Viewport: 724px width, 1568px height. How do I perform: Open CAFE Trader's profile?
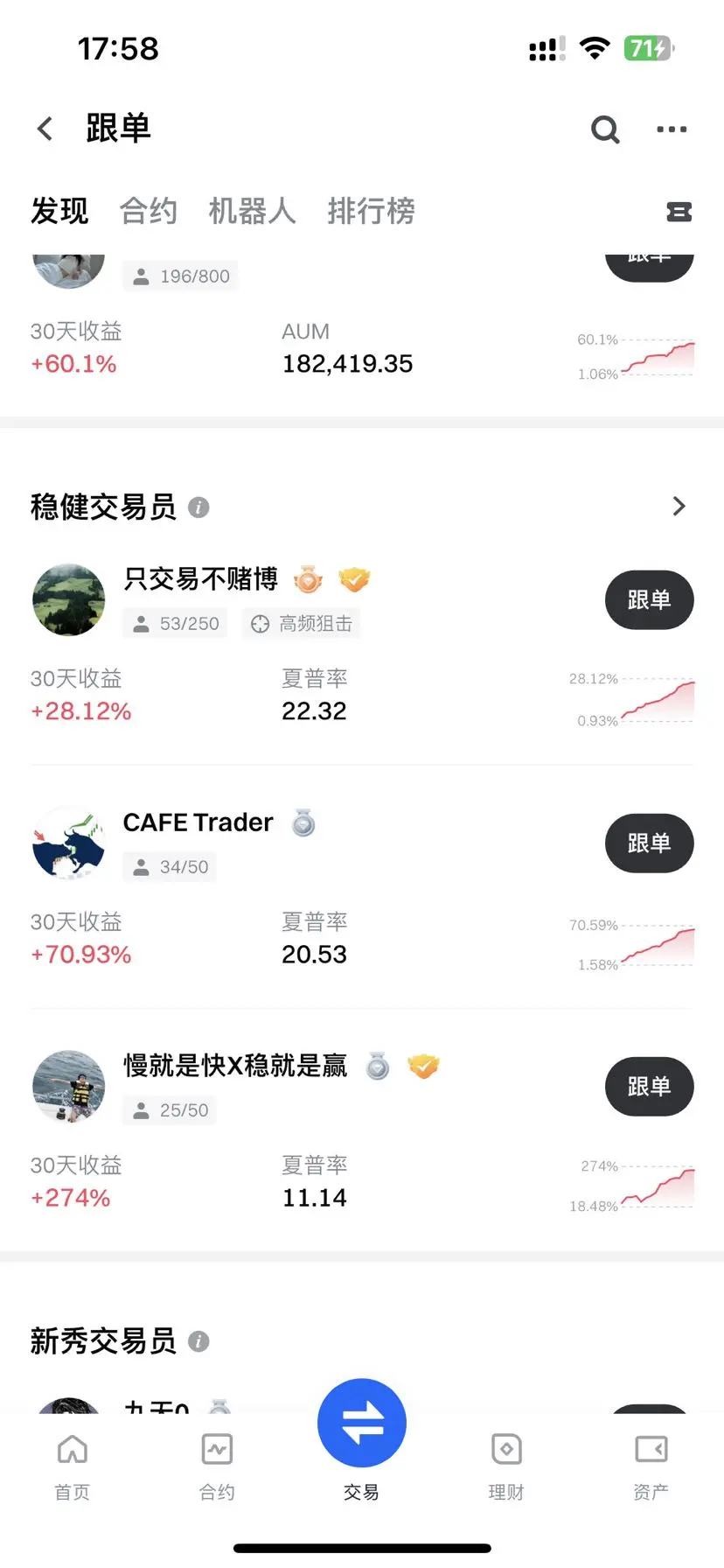coord(198,822)
